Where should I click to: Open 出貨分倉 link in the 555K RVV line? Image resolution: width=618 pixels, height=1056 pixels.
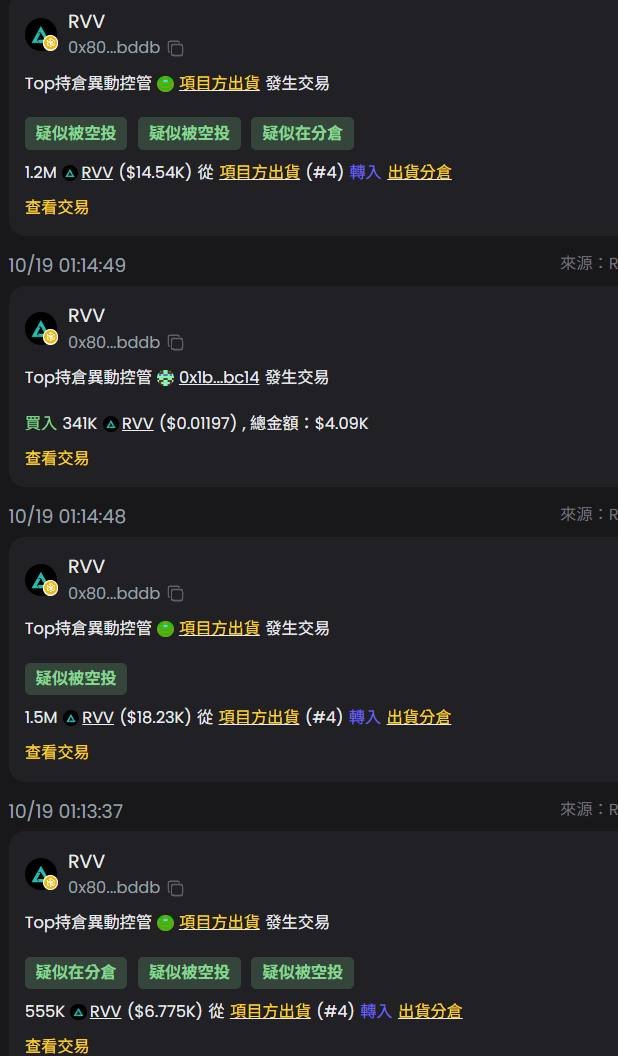[x=430, y=1011]
